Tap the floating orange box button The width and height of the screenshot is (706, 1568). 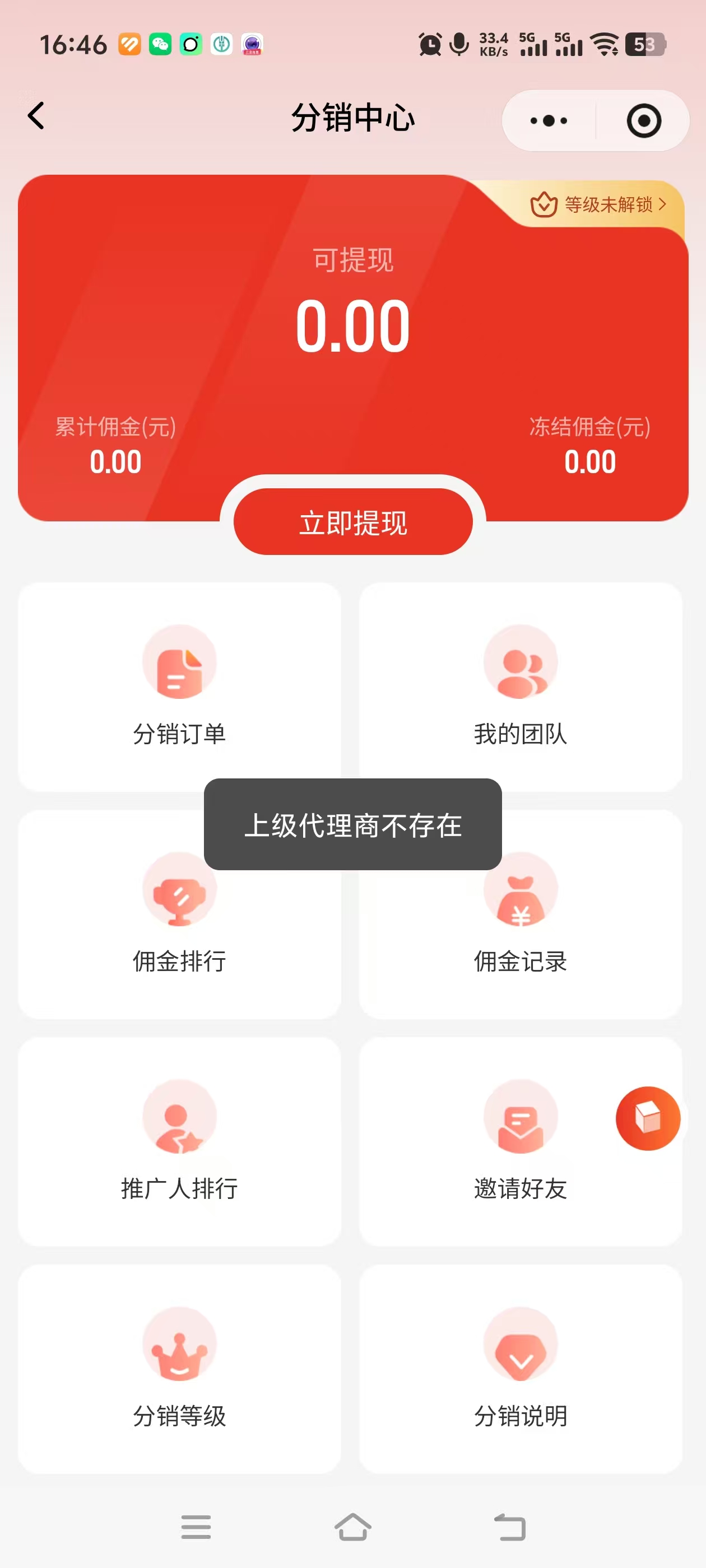(x=648, y=1118)
